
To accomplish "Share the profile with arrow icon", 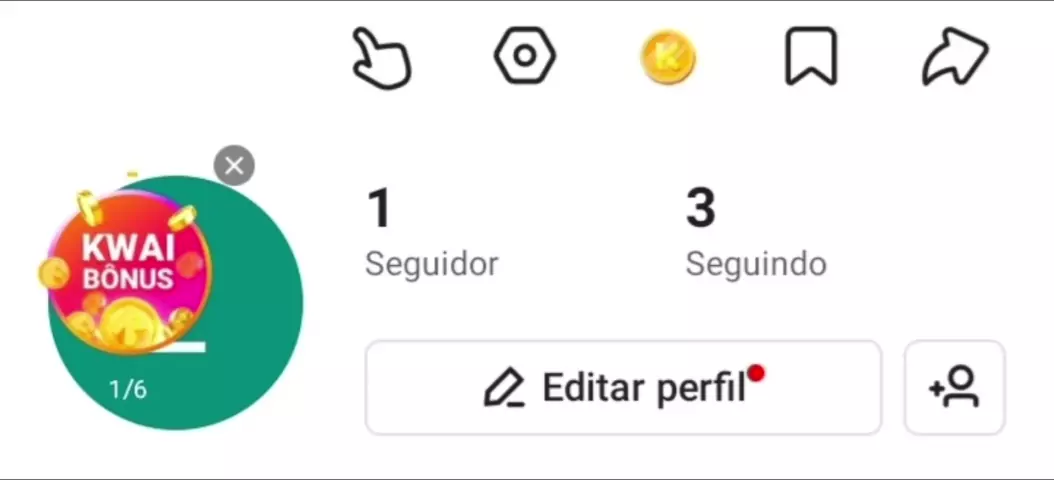I will pos(954,57).
